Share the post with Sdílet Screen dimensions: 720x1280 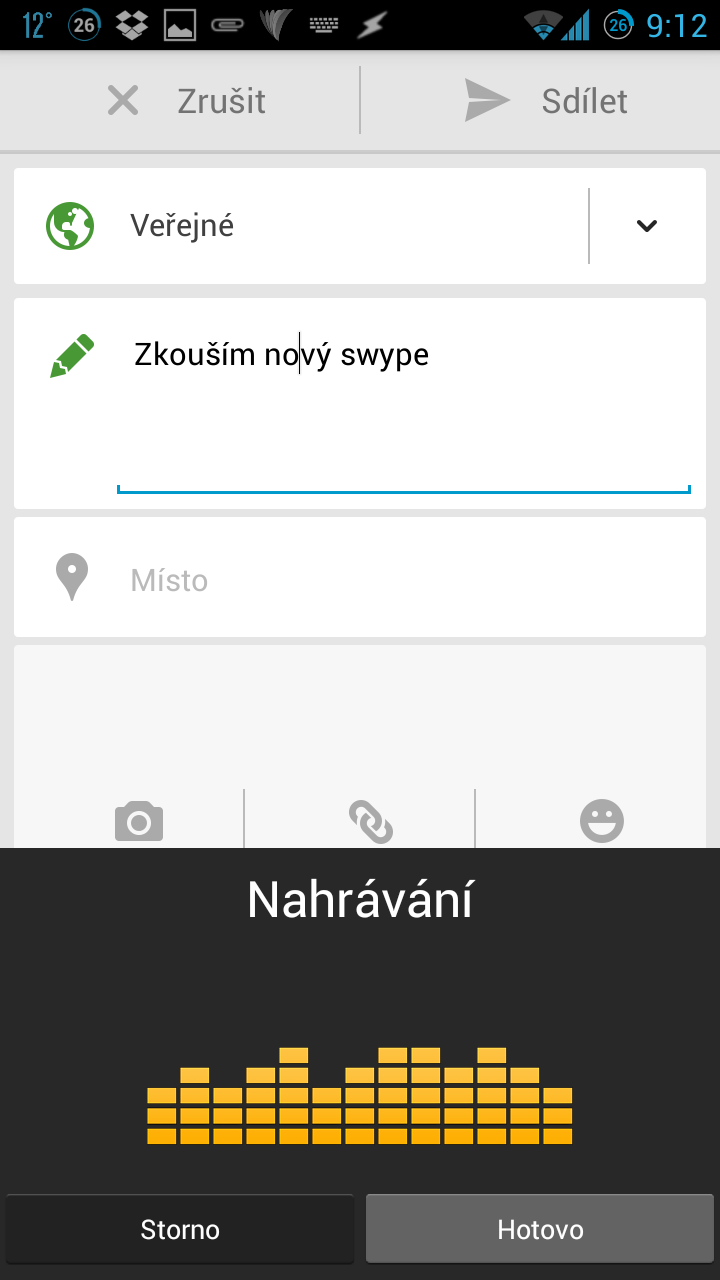click(540, 101)
